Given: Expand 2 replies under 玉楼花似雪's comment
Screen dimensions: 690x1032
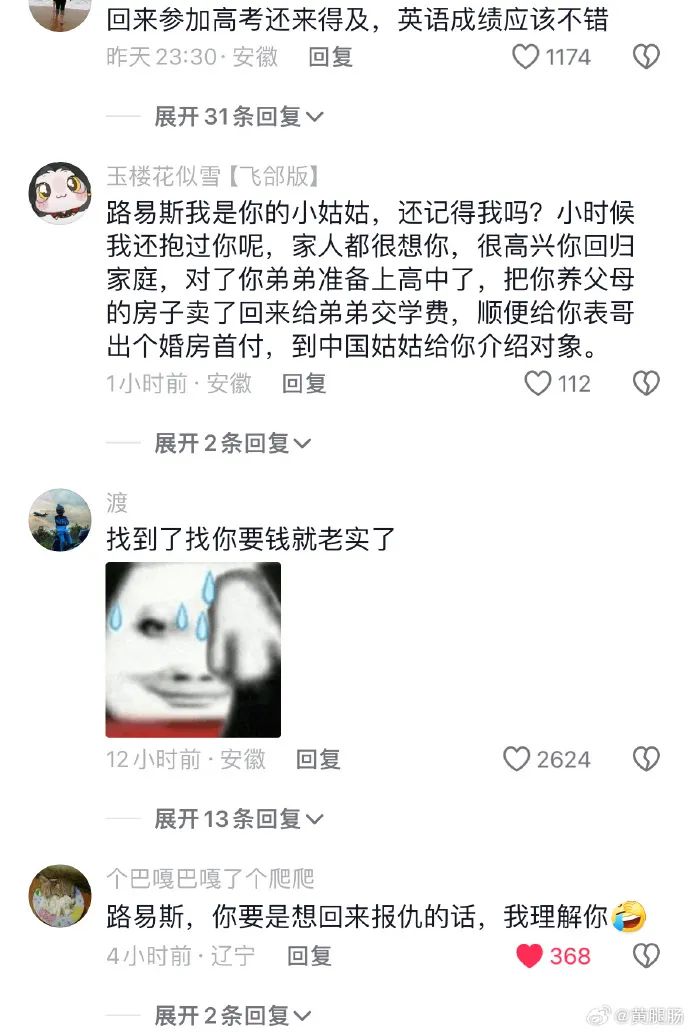Looking at the screenshot, I should coord(232,442).
